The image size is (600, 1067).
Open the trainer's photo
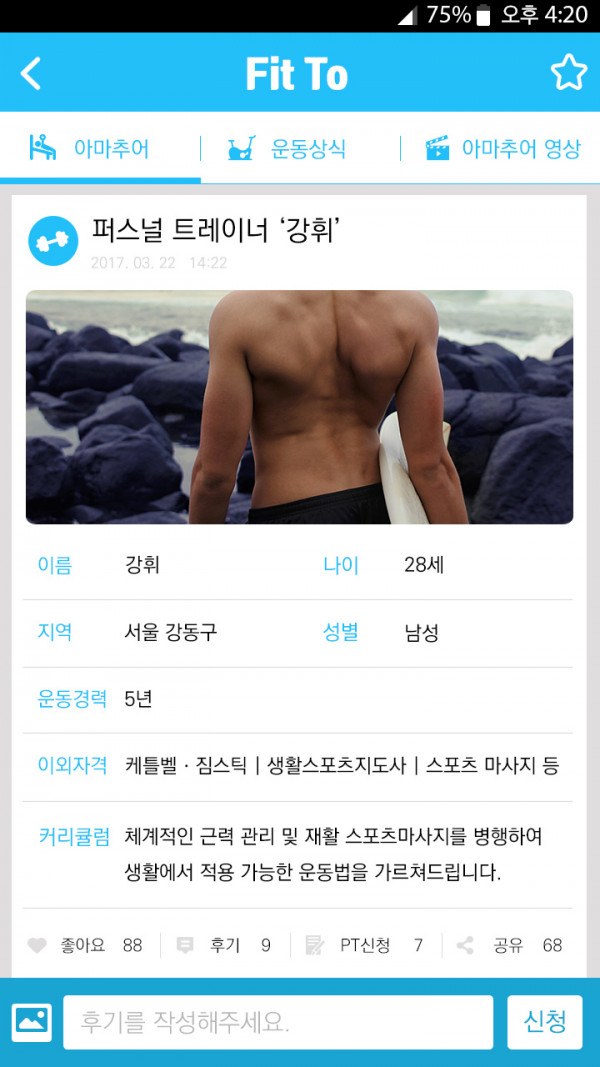coord(299,407)
